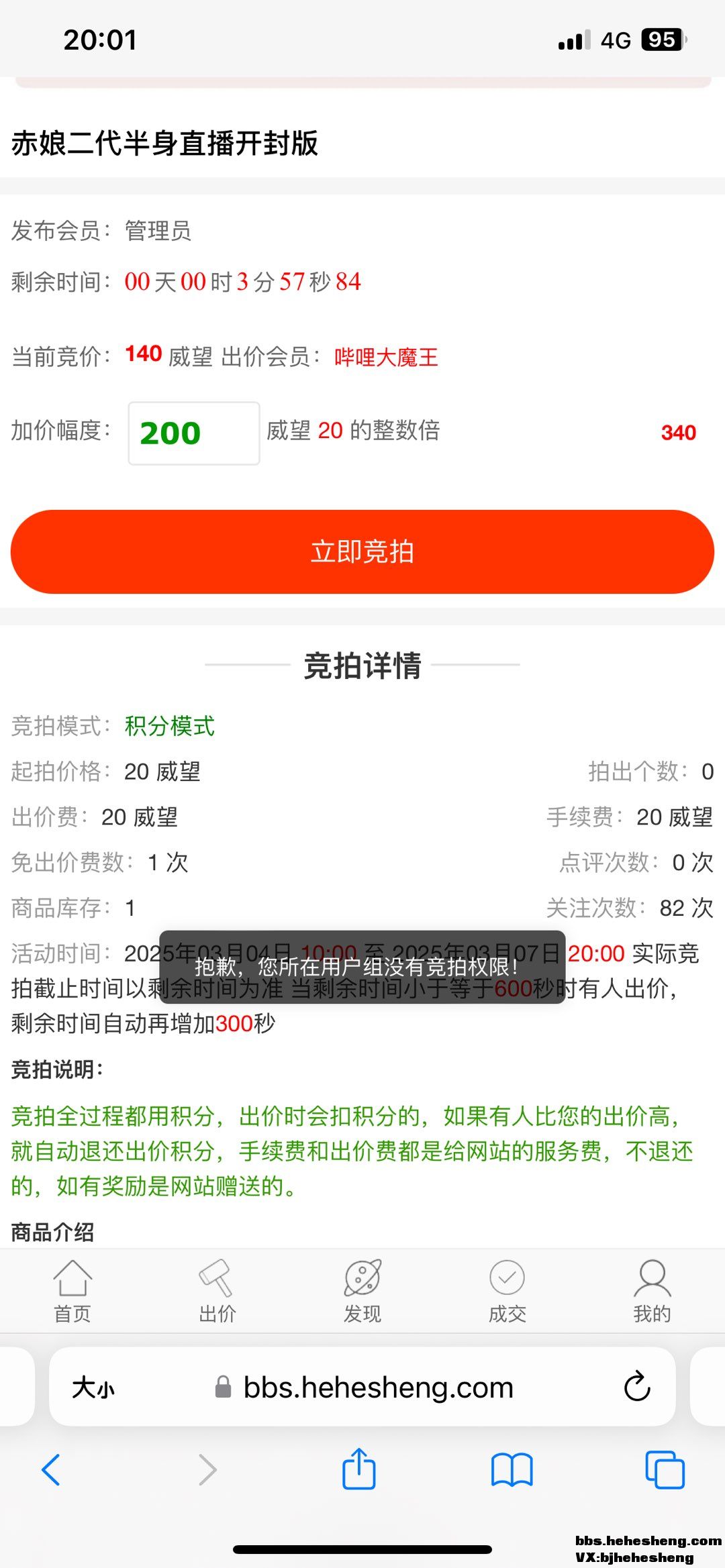Tap the bid increment input field

pyautogui.click(x=193, y=433)
